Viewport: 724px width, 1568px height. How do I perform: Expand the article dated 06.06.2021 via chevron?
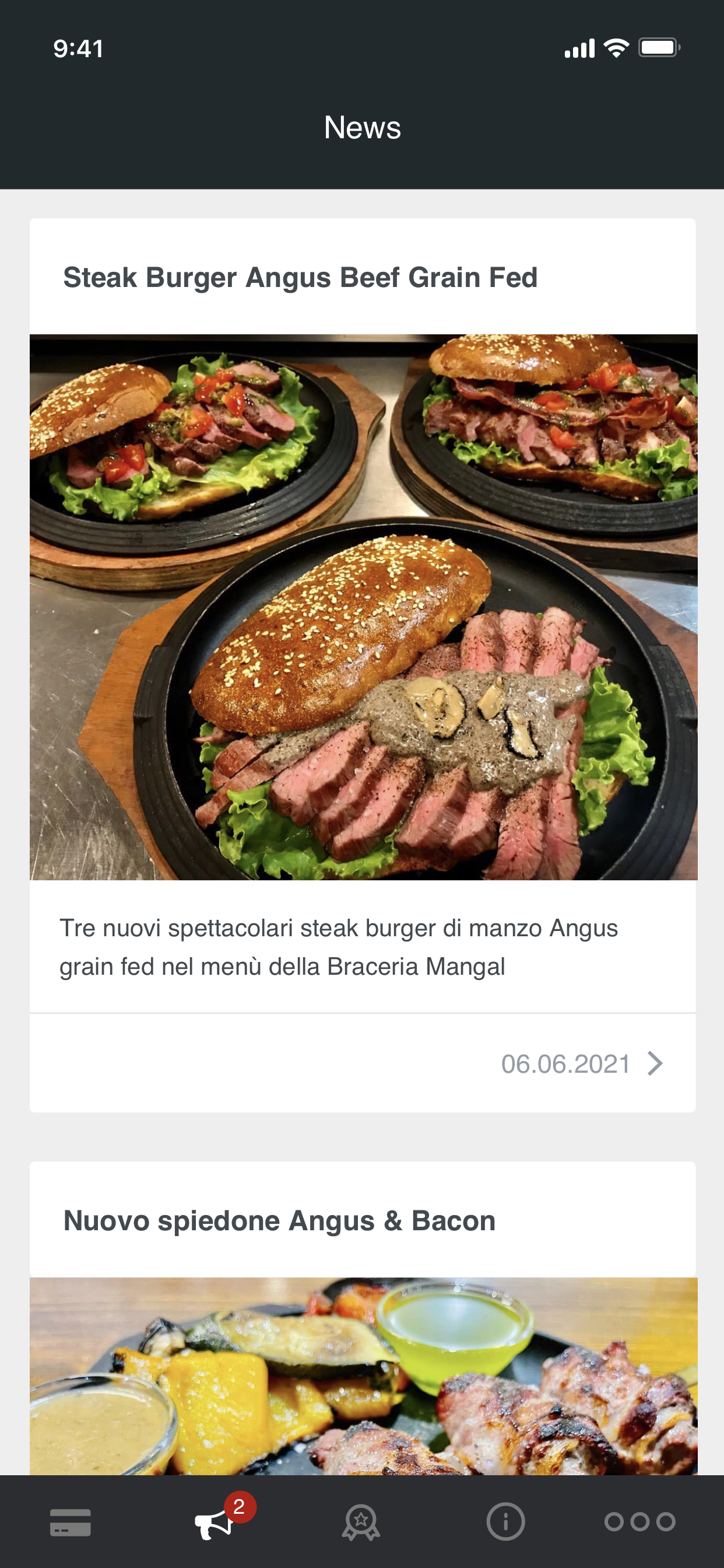coord(655,1063)
